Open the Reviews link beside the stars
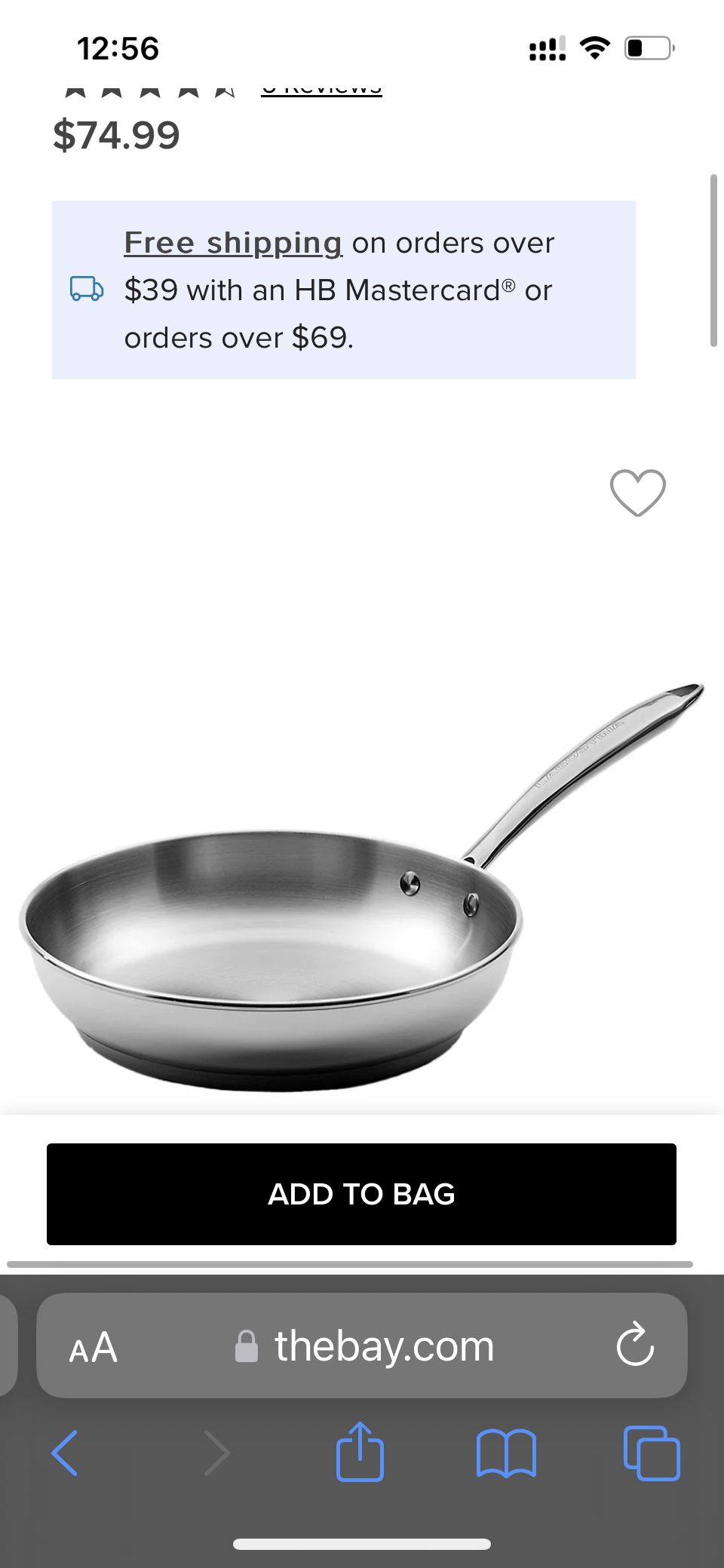This screenshot has height=1568, width=724. coord(321,90)
